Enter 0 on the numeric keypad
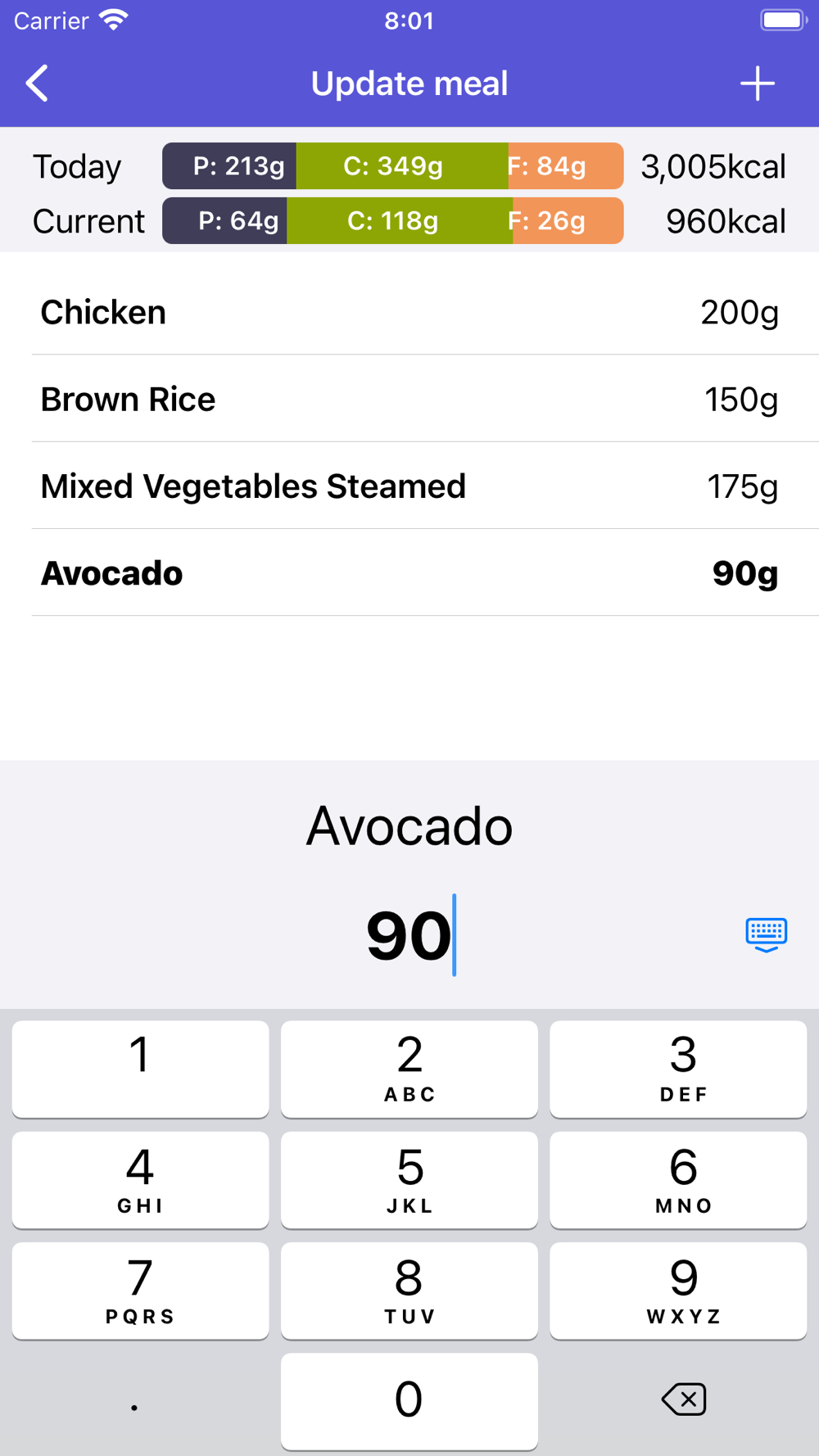This screenshot has width=819, height=1456. tap(409, 1400)
